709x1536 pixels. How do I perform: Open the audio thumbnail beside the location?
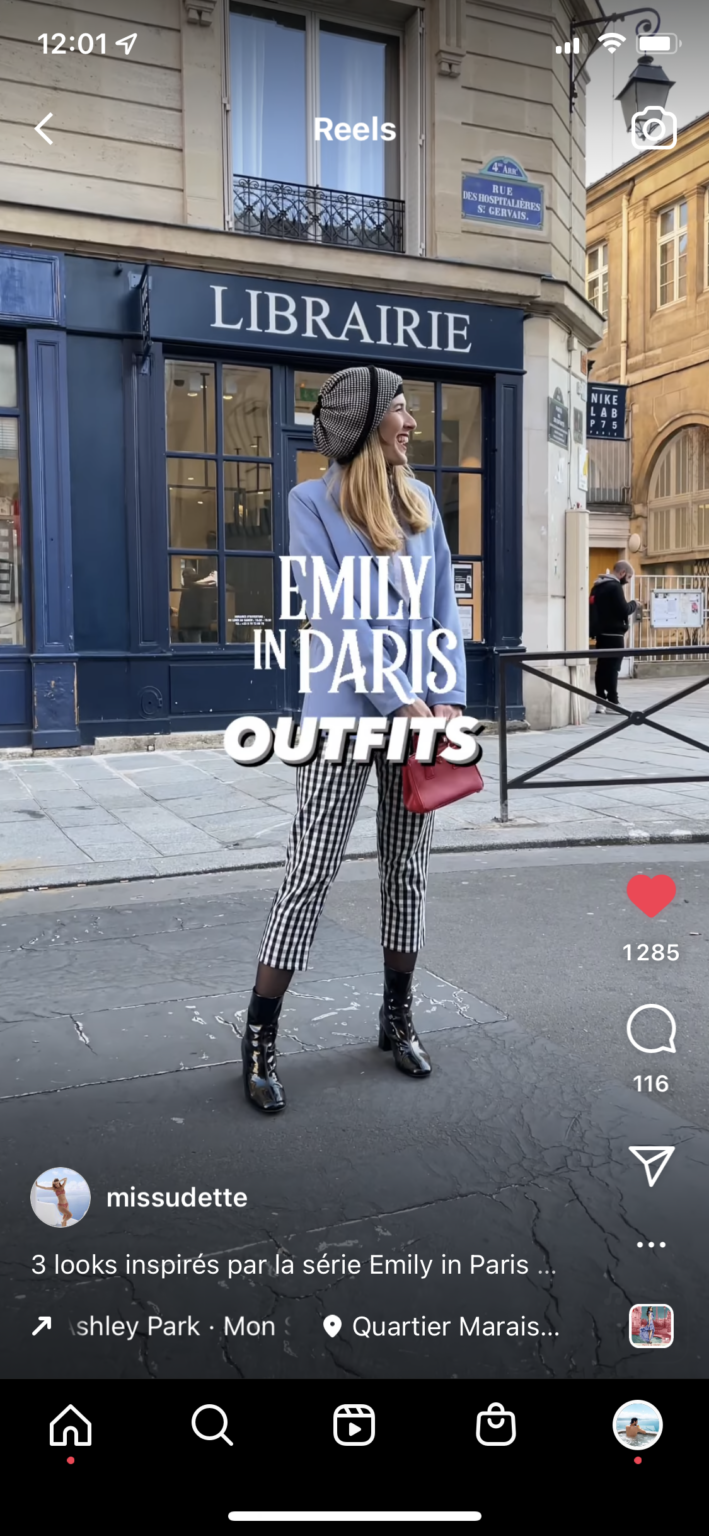651,1326
